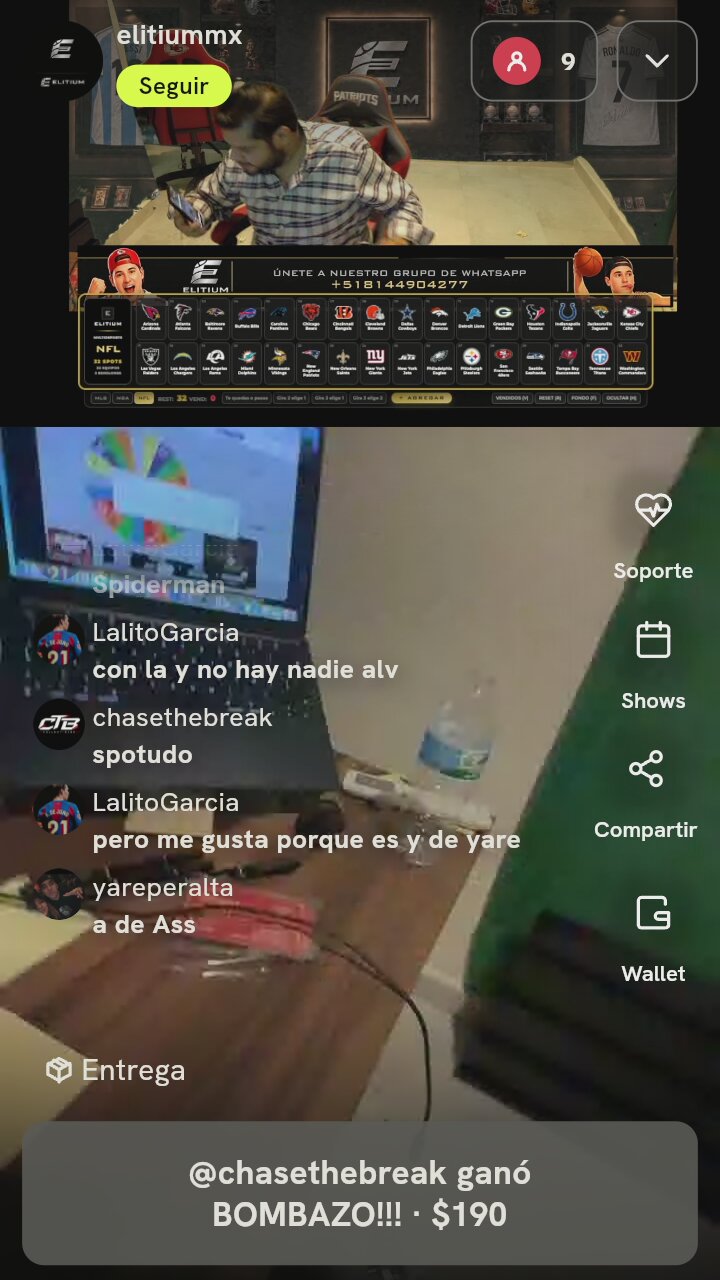
Task: Share this live stream via Compartir
Action: [x=646, y=795]
